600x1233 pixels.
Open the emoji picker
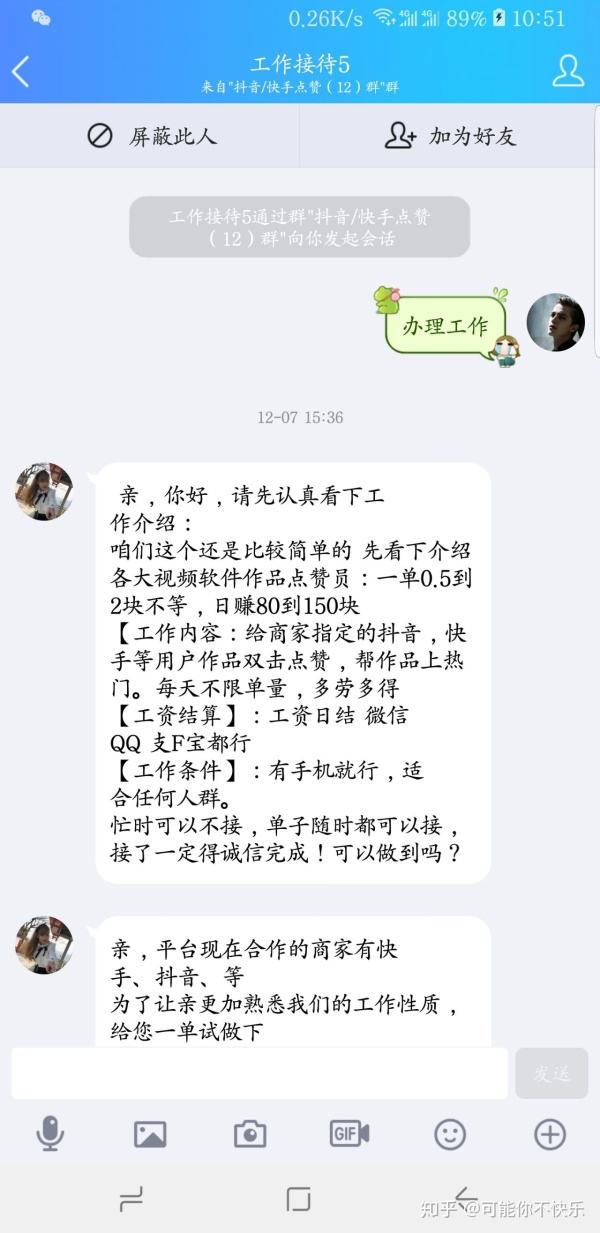click(x=450, y=1133)
